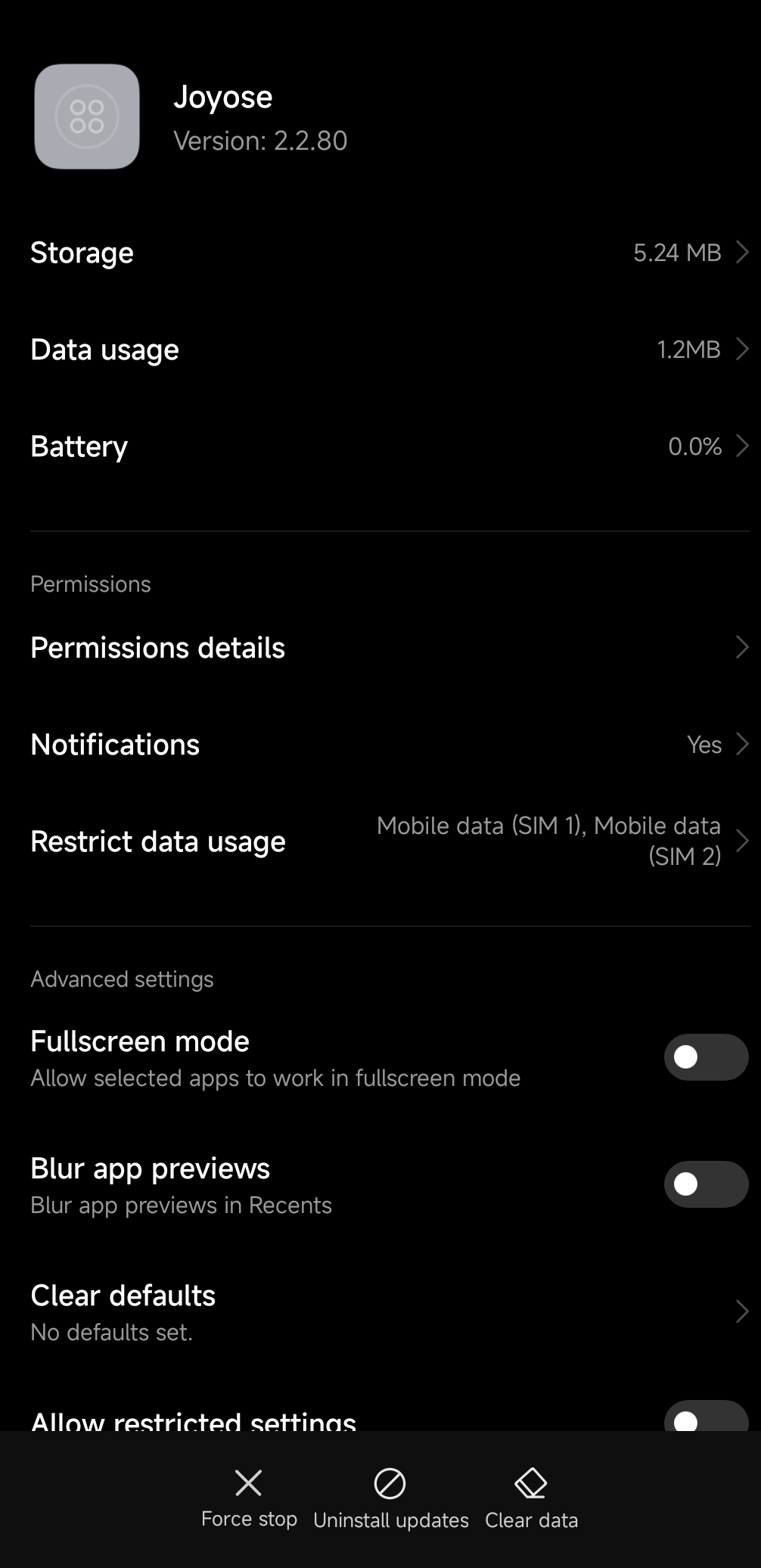Viewport: 761px width, 1568px height.
Task: Force stop the Joyose app
Action: click(x=249, y=1498)
